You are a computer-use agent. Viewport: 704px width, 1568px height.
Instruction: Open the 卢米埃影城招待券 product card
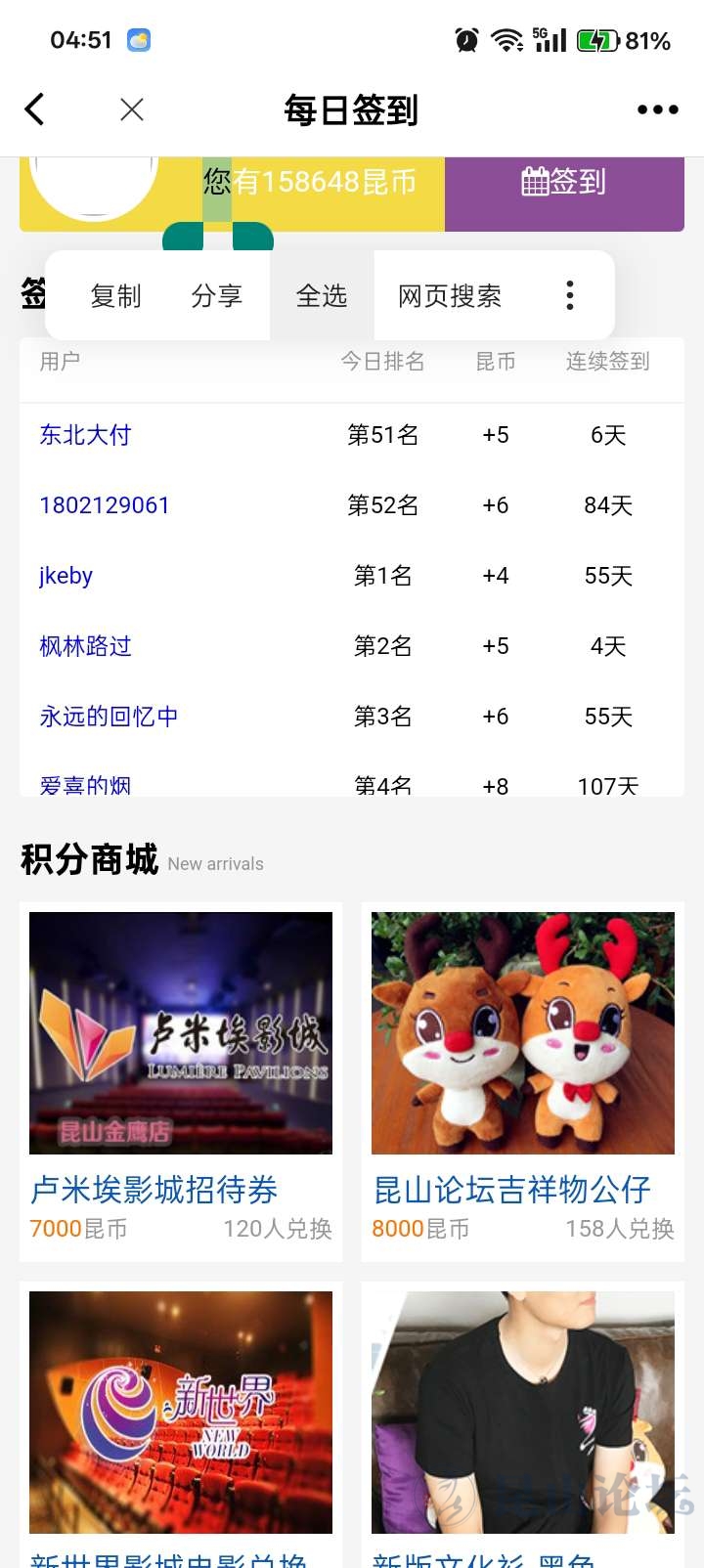[181, 1075]
